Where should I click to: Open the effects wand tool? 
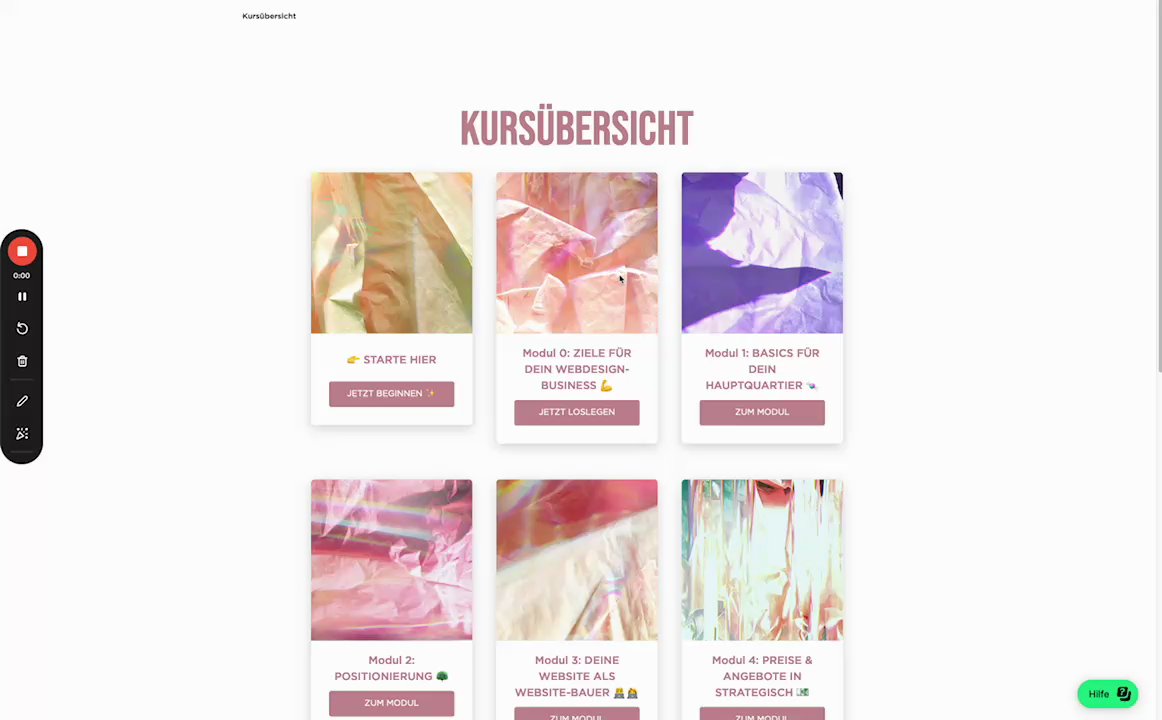[22, 434]
